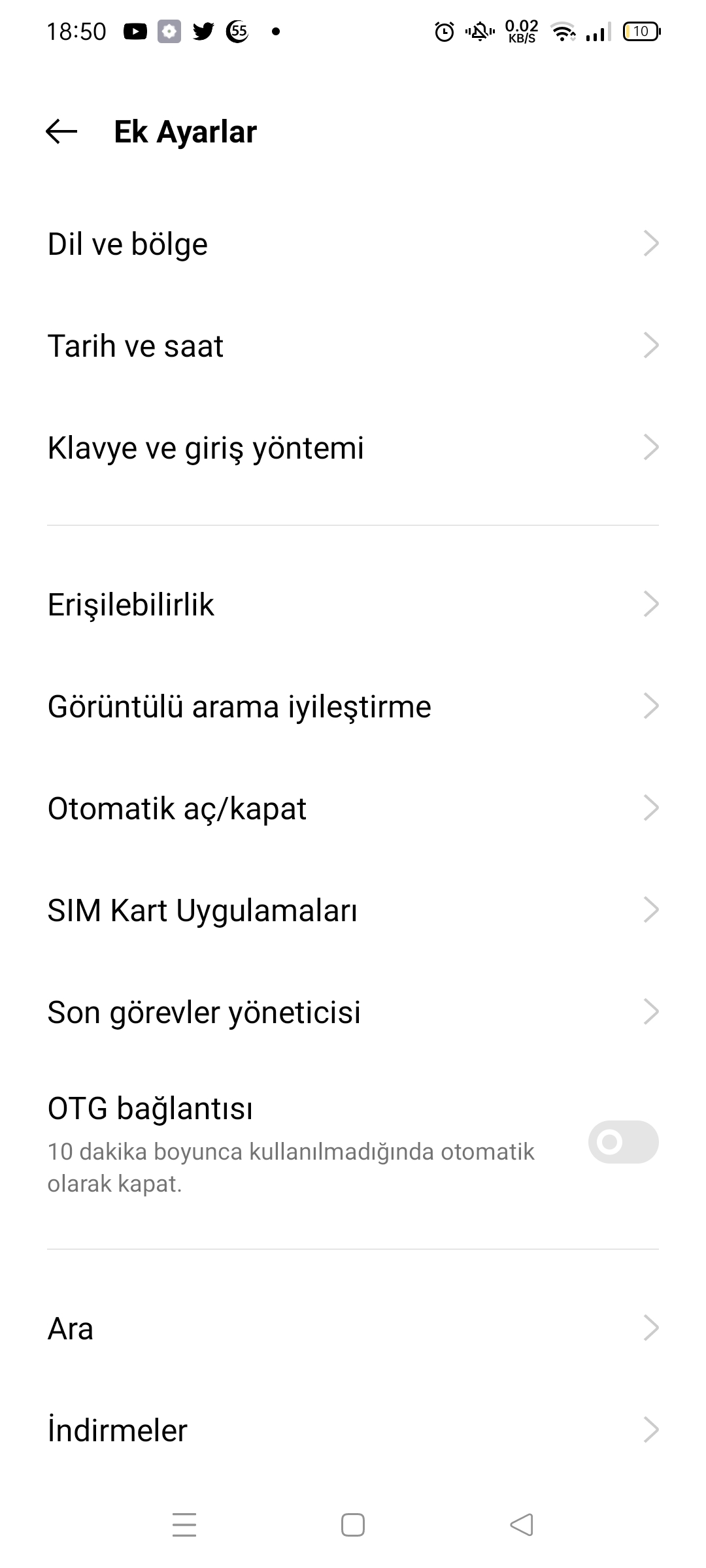Open Tarih ve saat settings
The height and width of the screenshot is (1568, 706).
(353, 346)
